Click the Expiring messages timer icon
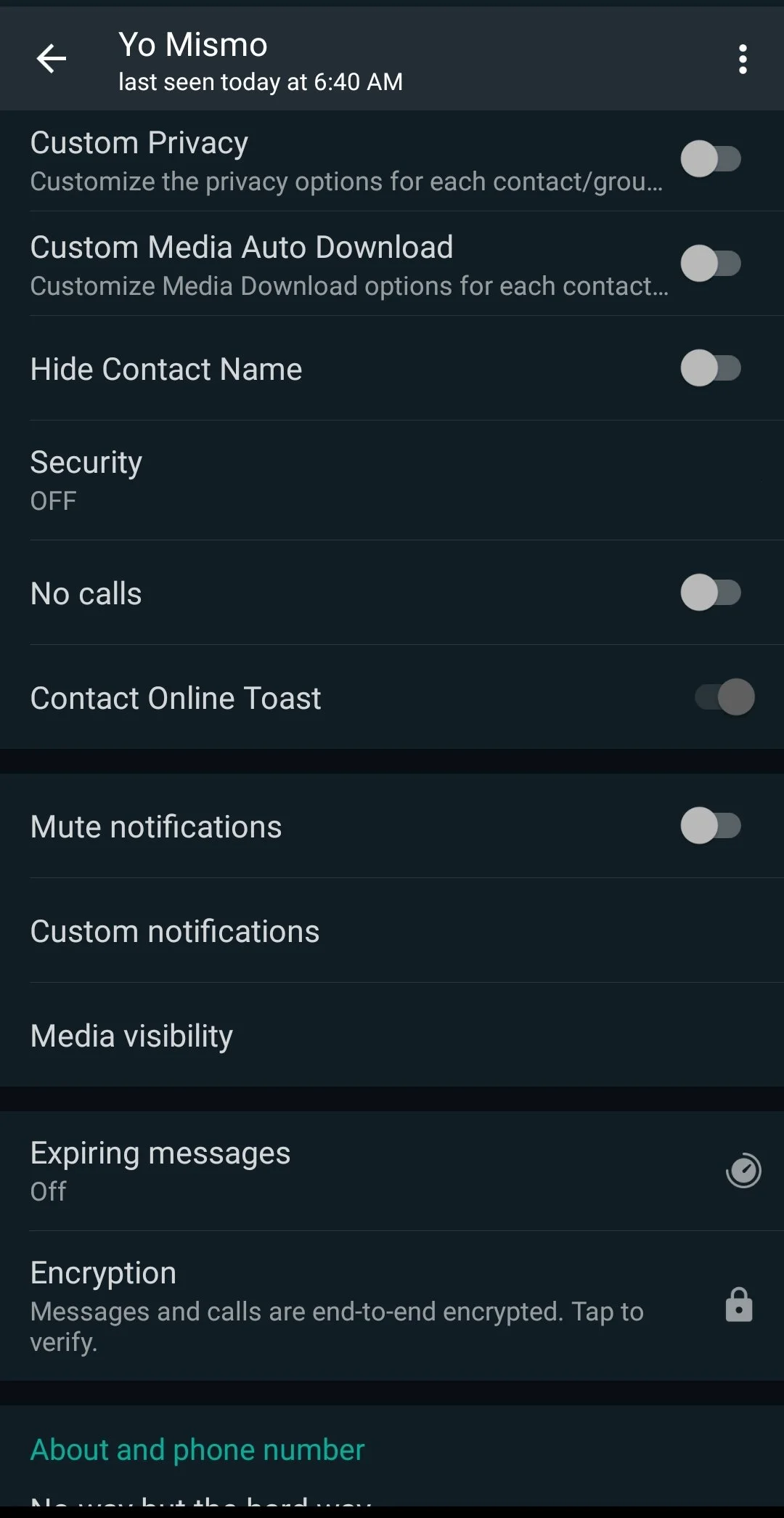The height and width of the screenshot is (1518, 784). coord(743,1170)
